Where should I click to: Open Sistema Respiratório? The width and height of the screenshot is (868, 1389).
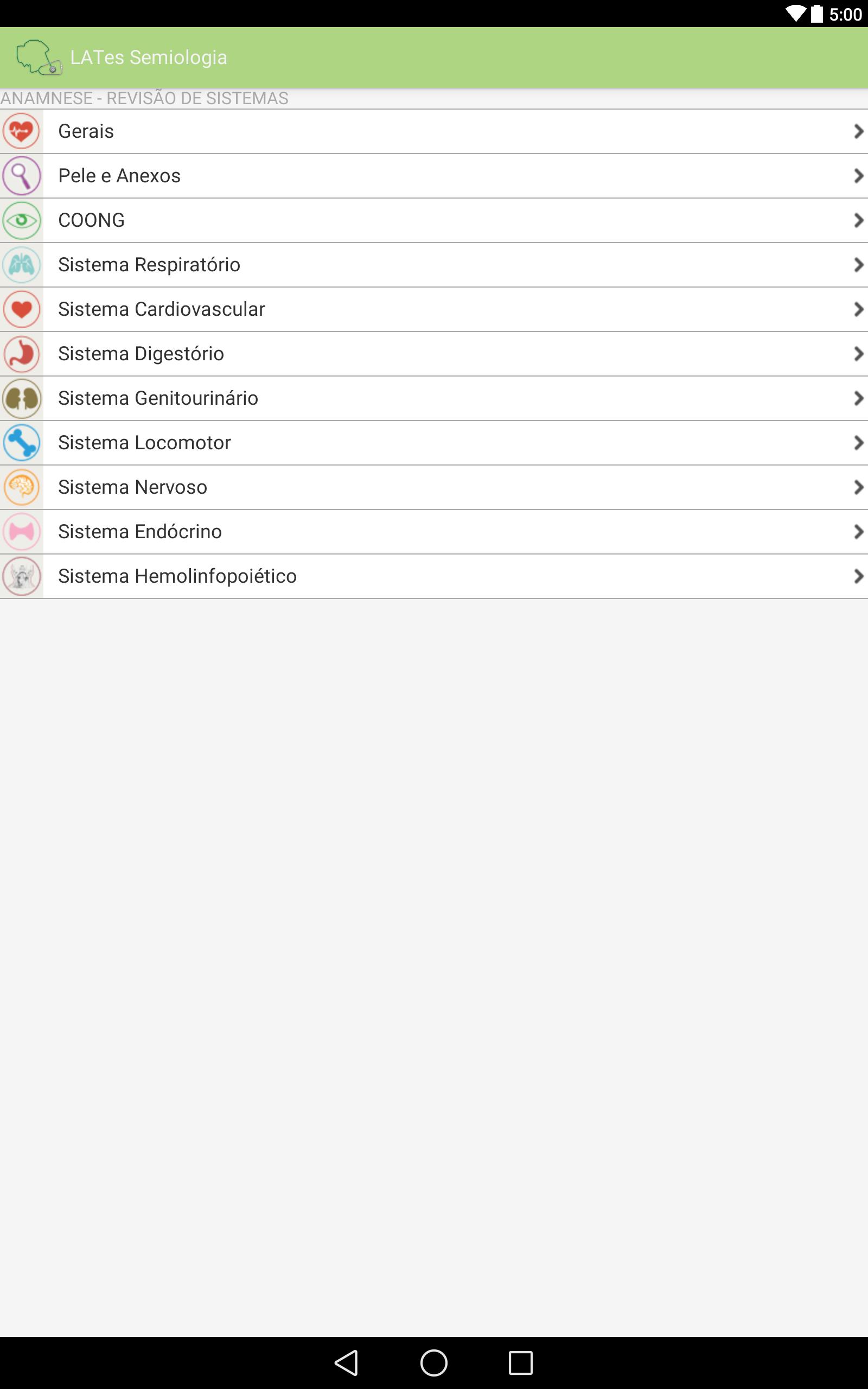433,265
